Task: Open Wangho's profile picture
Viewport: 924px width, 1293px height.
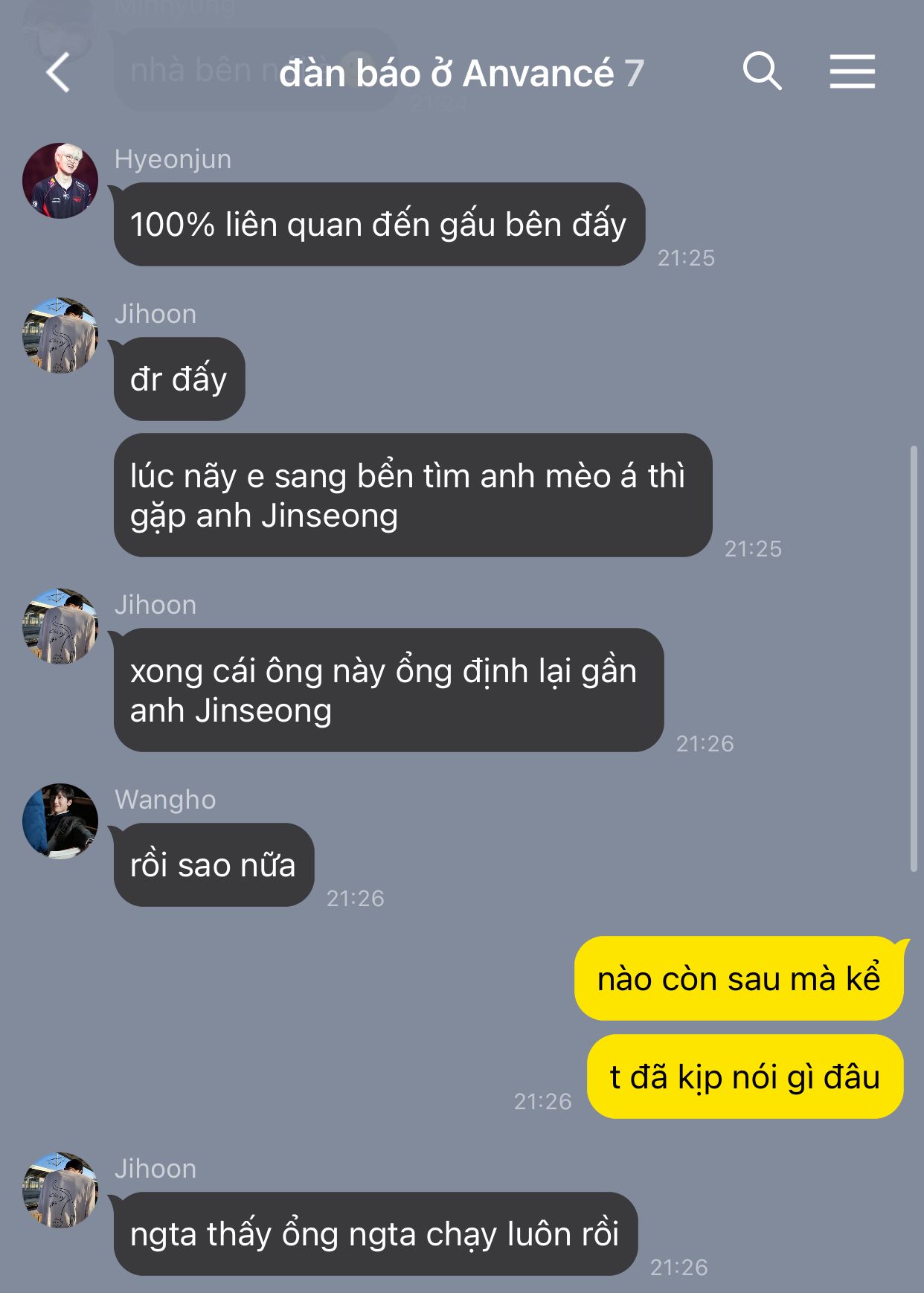Action: click(60, 821)
